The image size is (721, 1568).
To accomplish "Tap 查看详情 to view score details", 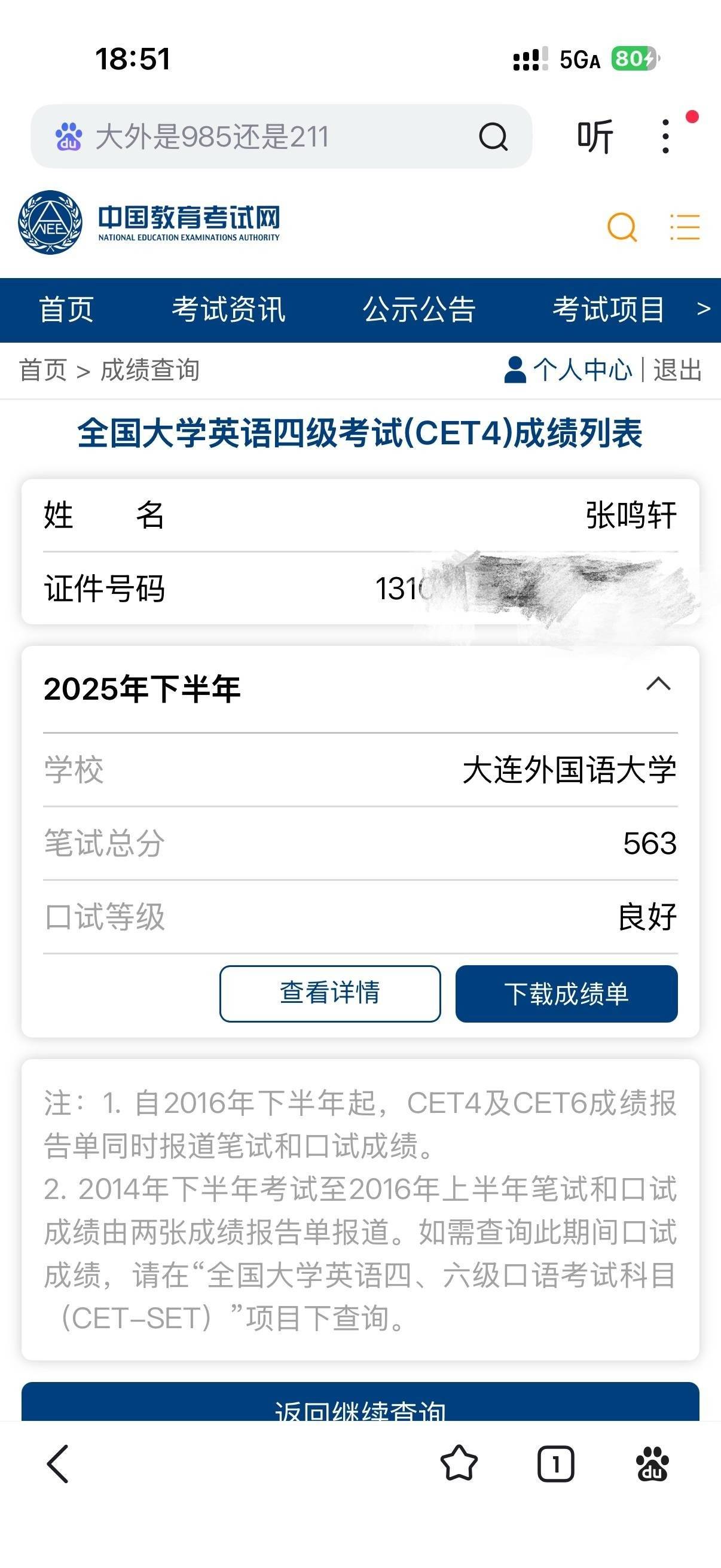I will click(330, 993).
